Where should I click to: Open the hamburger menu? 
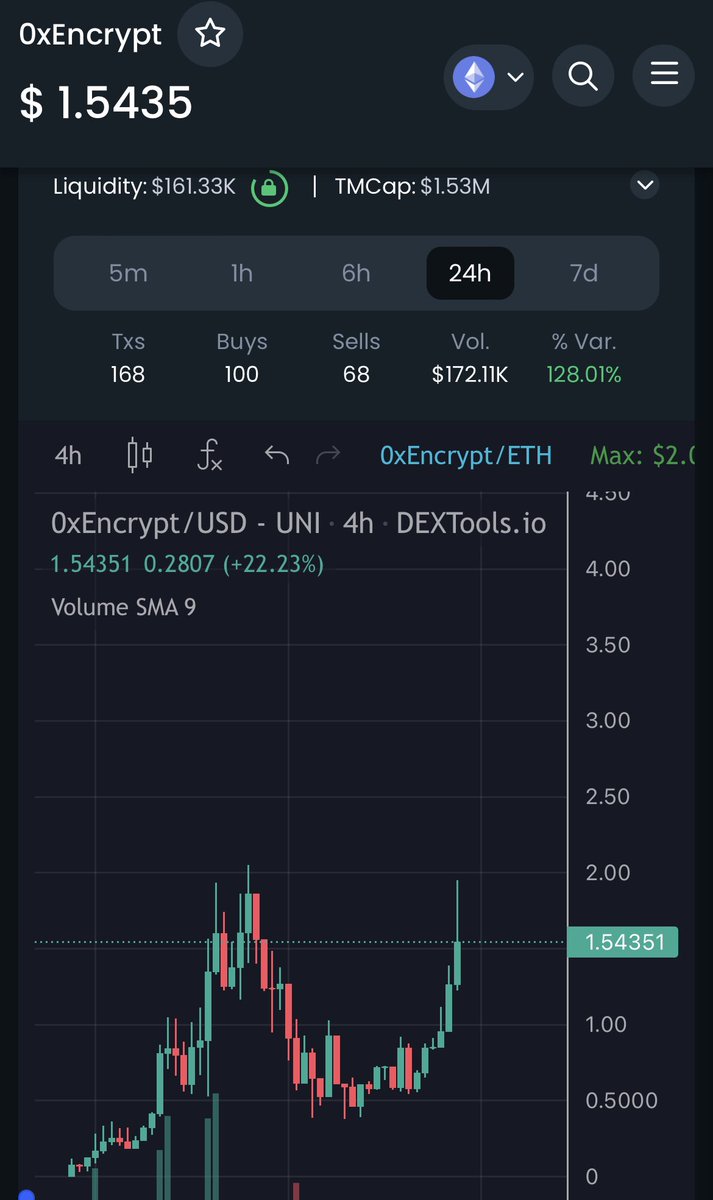point(664,75)
